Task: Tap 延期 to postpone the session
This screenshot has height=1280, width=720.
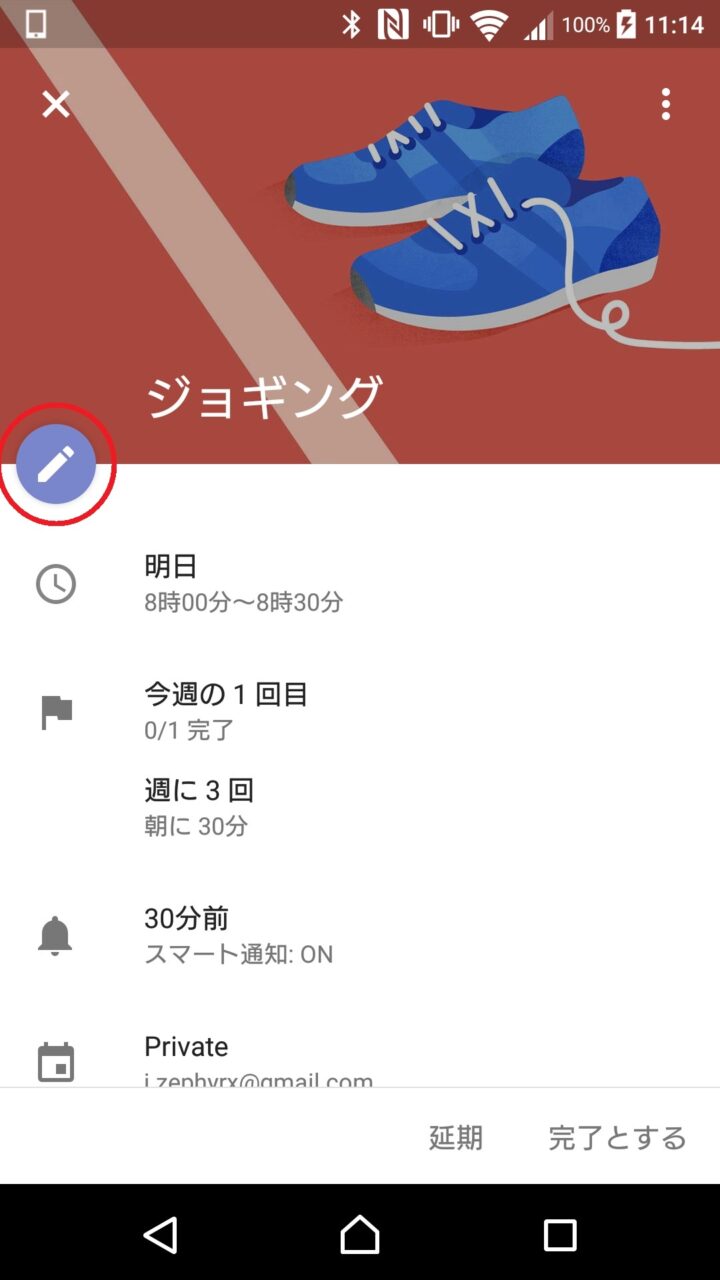Action: (x=456, y=1137)
